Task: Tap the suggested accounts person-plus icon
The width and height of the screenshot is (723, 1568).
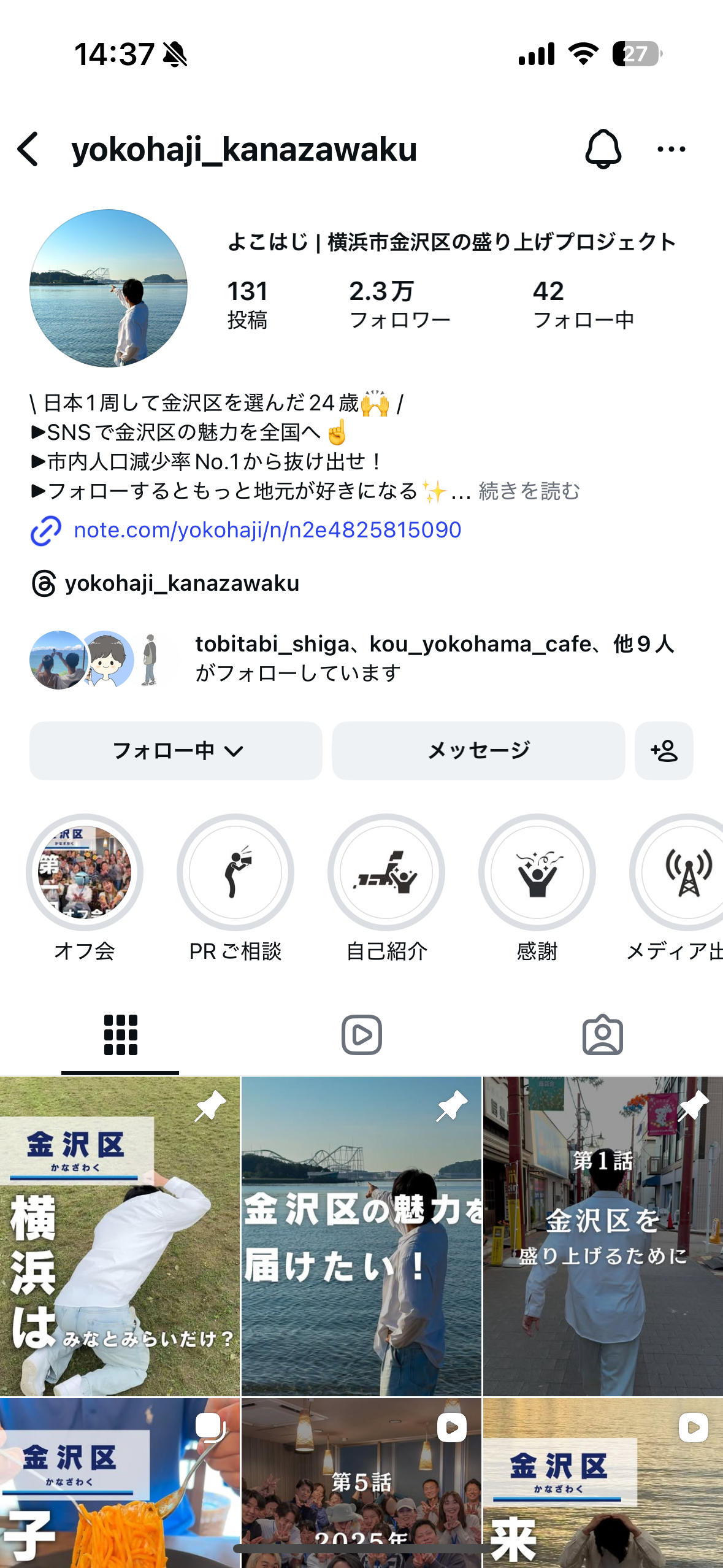Action: pyautogui.click(x=664, y=750)
